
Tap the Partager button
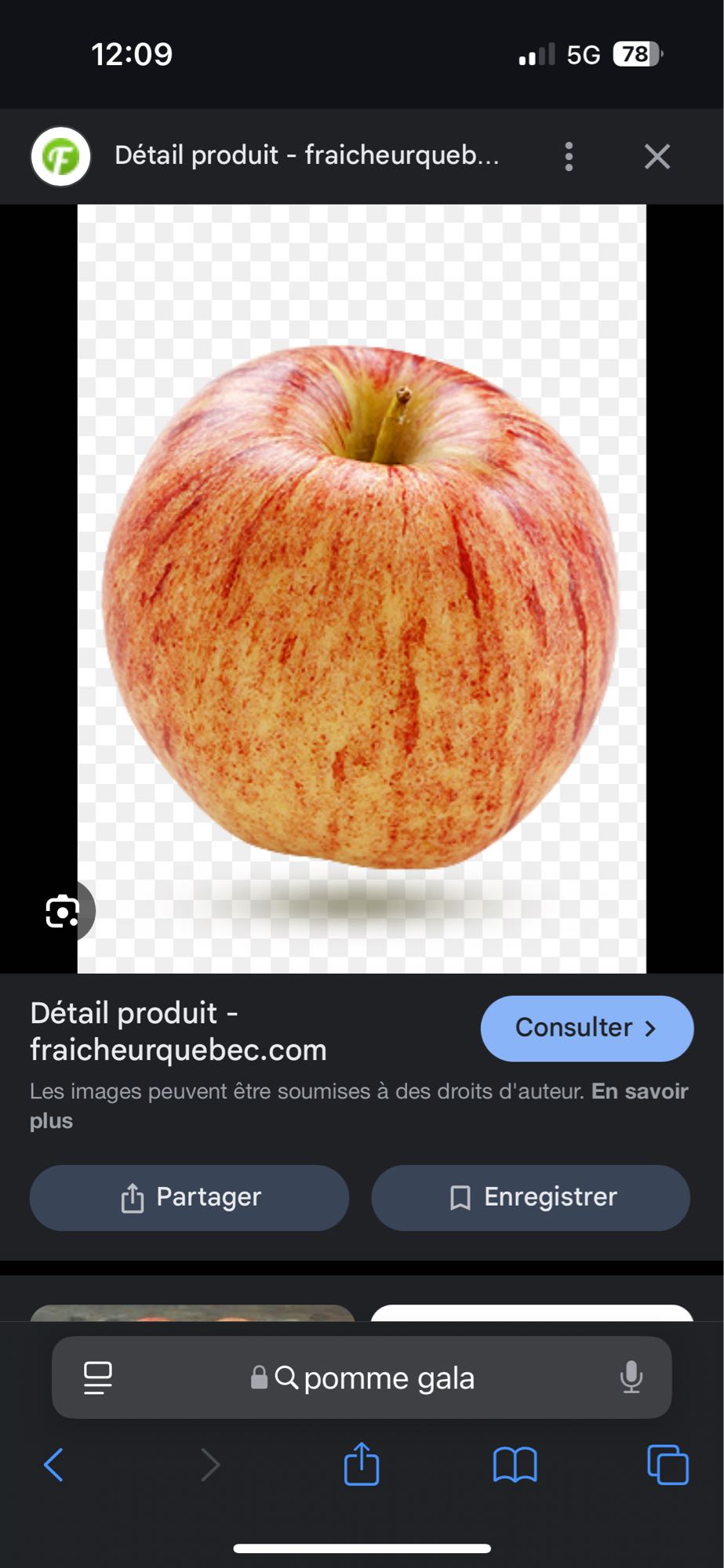(189, 1197)
